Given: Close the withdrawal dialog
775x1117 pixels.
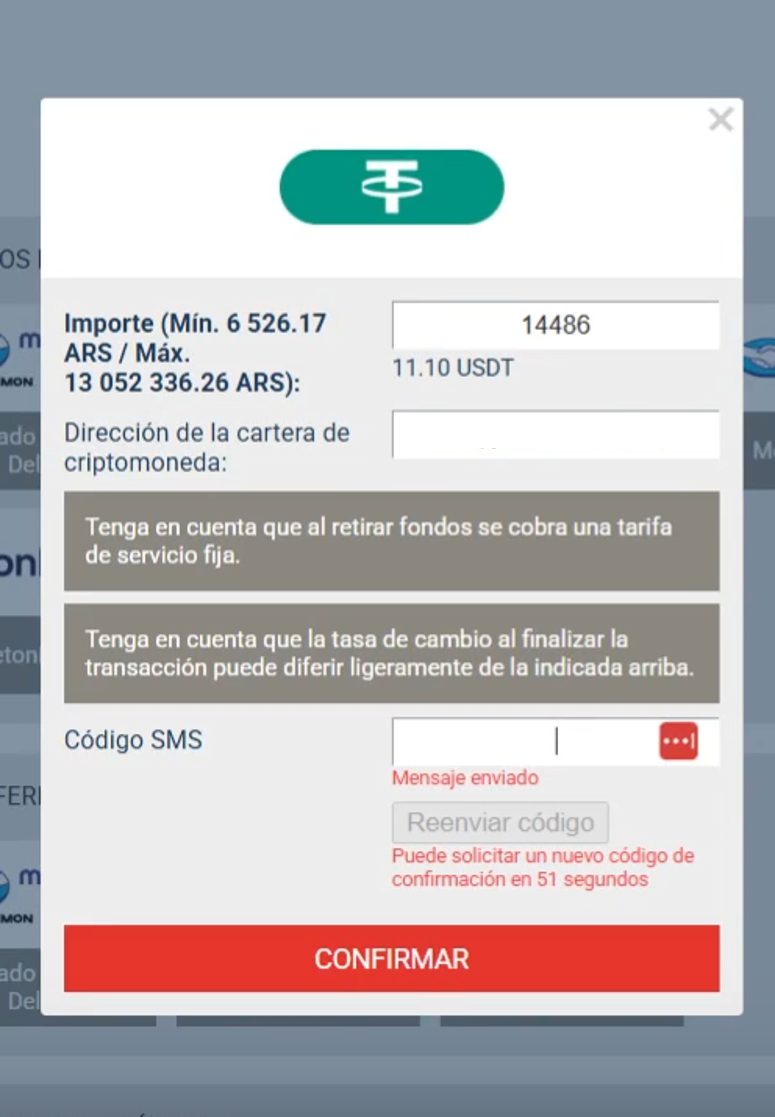Looking at the screenshot, I should 720,120.
